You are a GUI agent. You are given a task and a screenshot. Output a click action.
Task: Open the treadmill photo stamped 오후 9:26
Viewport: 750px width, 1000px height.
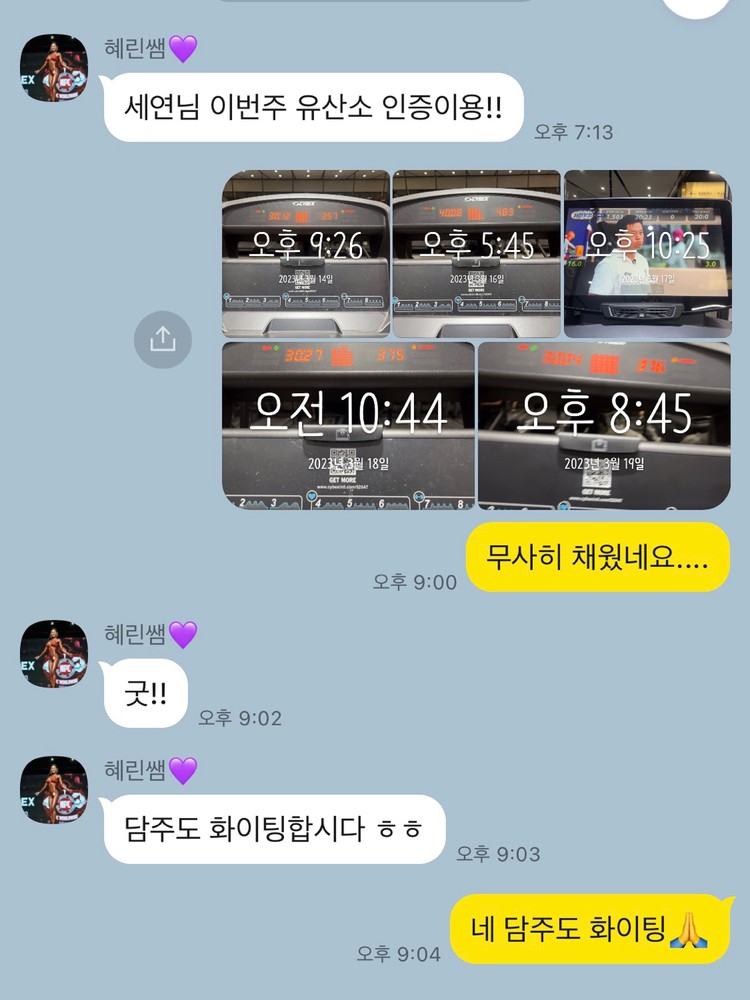tap(305, 254)
